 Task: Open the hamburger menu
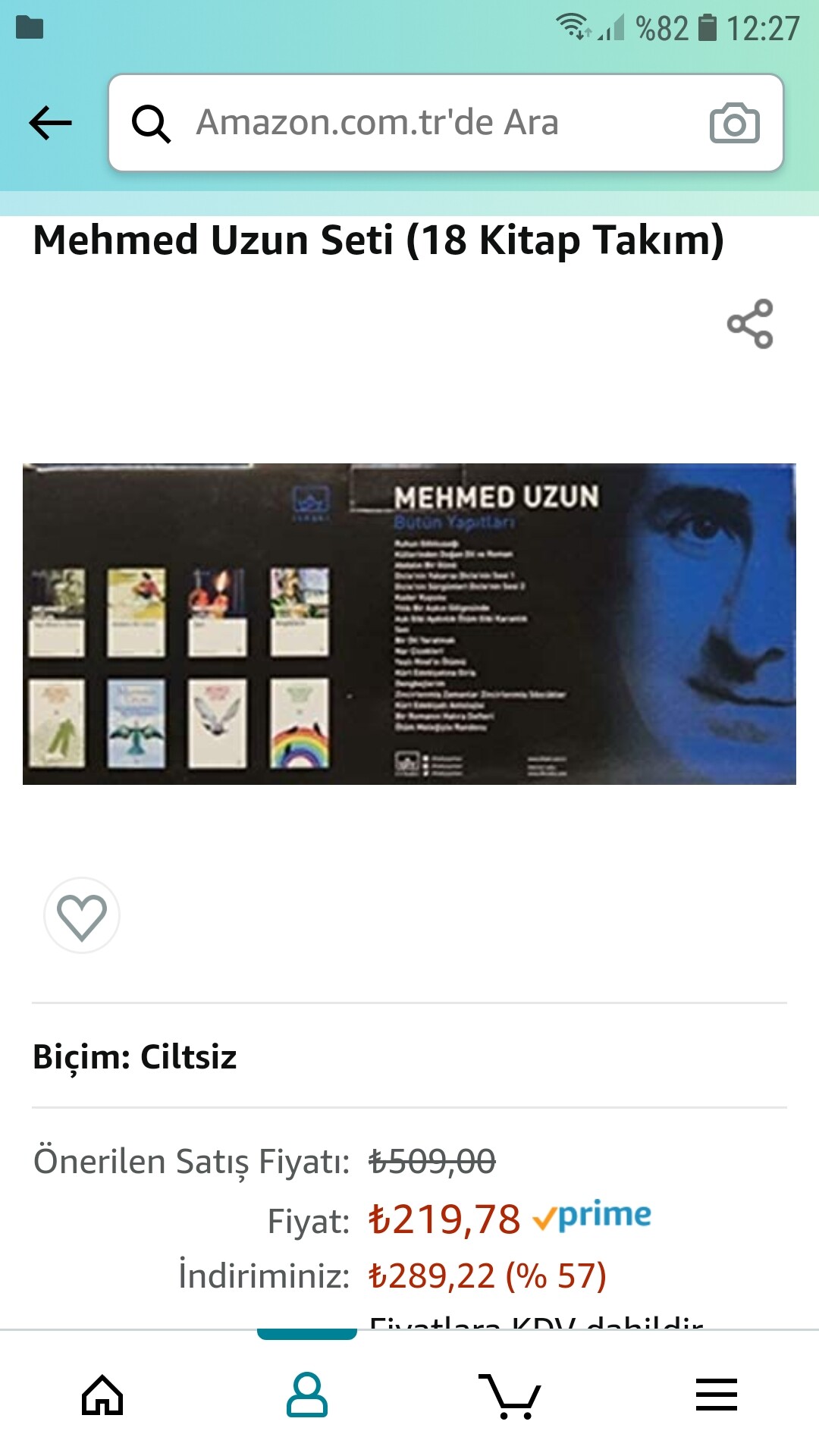[717, 1395]
